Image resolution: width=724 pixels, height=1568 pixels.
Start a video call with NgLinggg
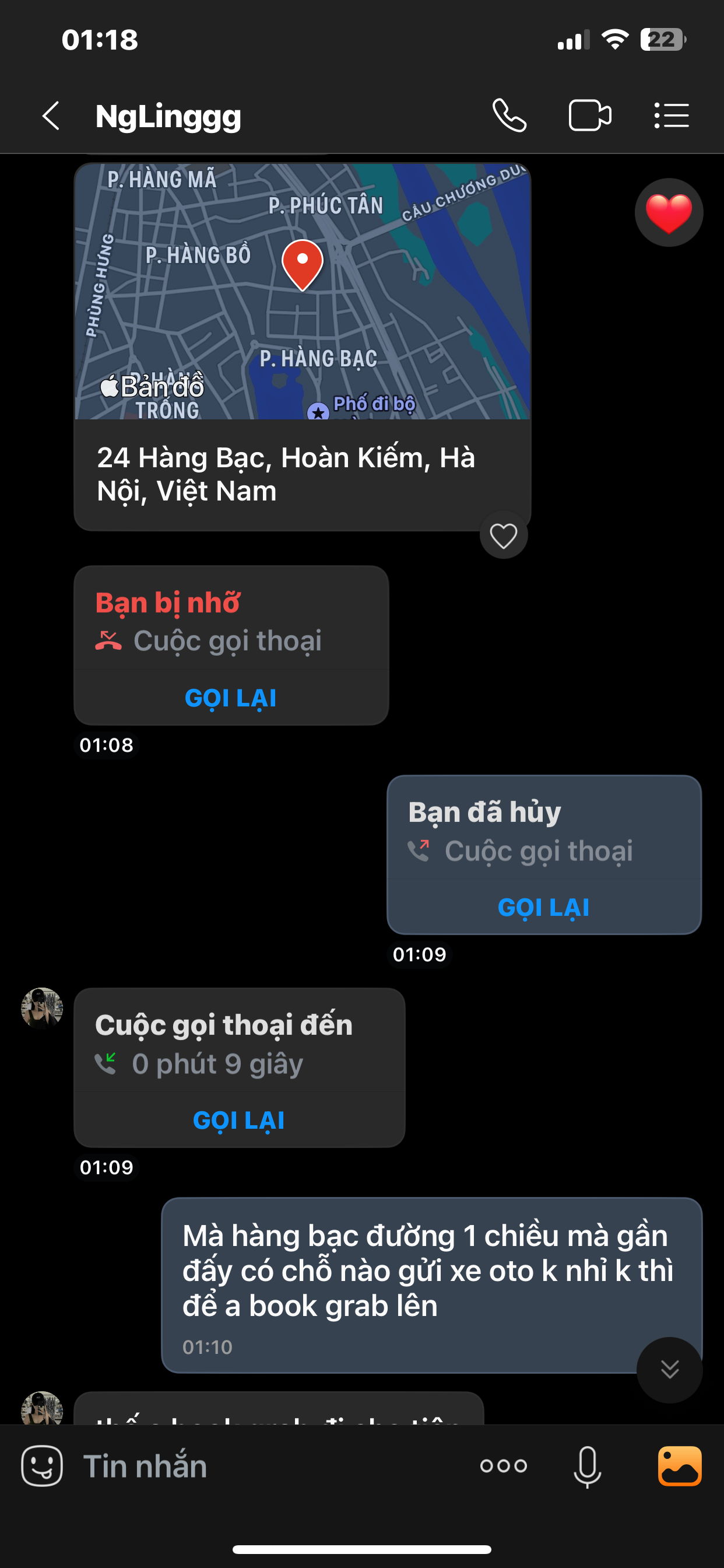(589, 116)
